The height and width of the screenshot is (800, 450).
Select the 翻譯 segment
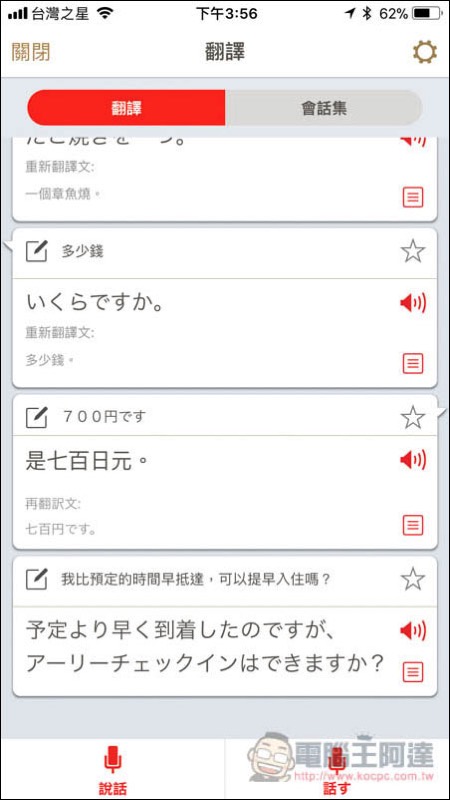pos(126,108)
